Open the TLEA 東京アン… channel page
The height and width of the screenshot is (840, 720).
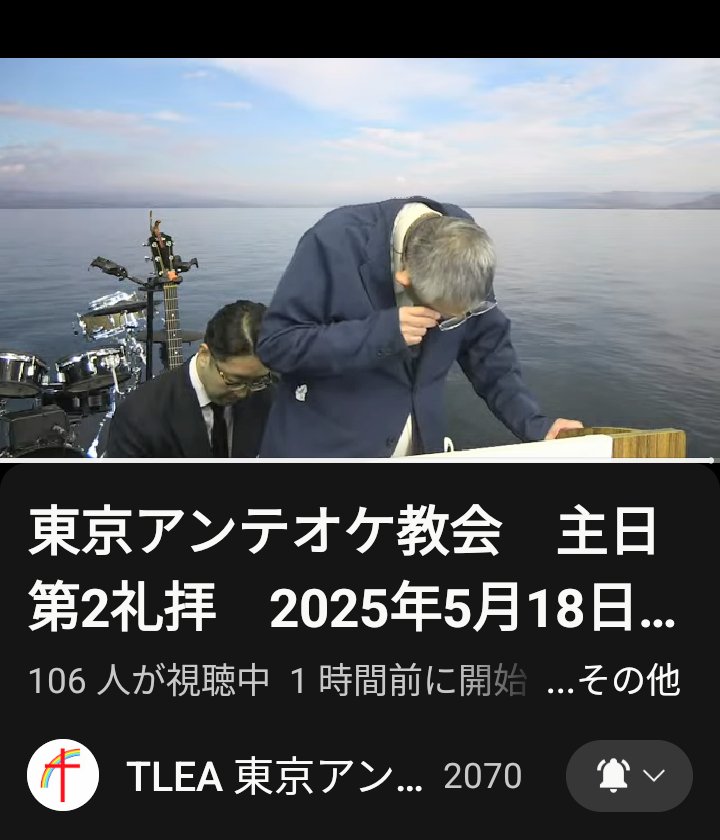275,776
